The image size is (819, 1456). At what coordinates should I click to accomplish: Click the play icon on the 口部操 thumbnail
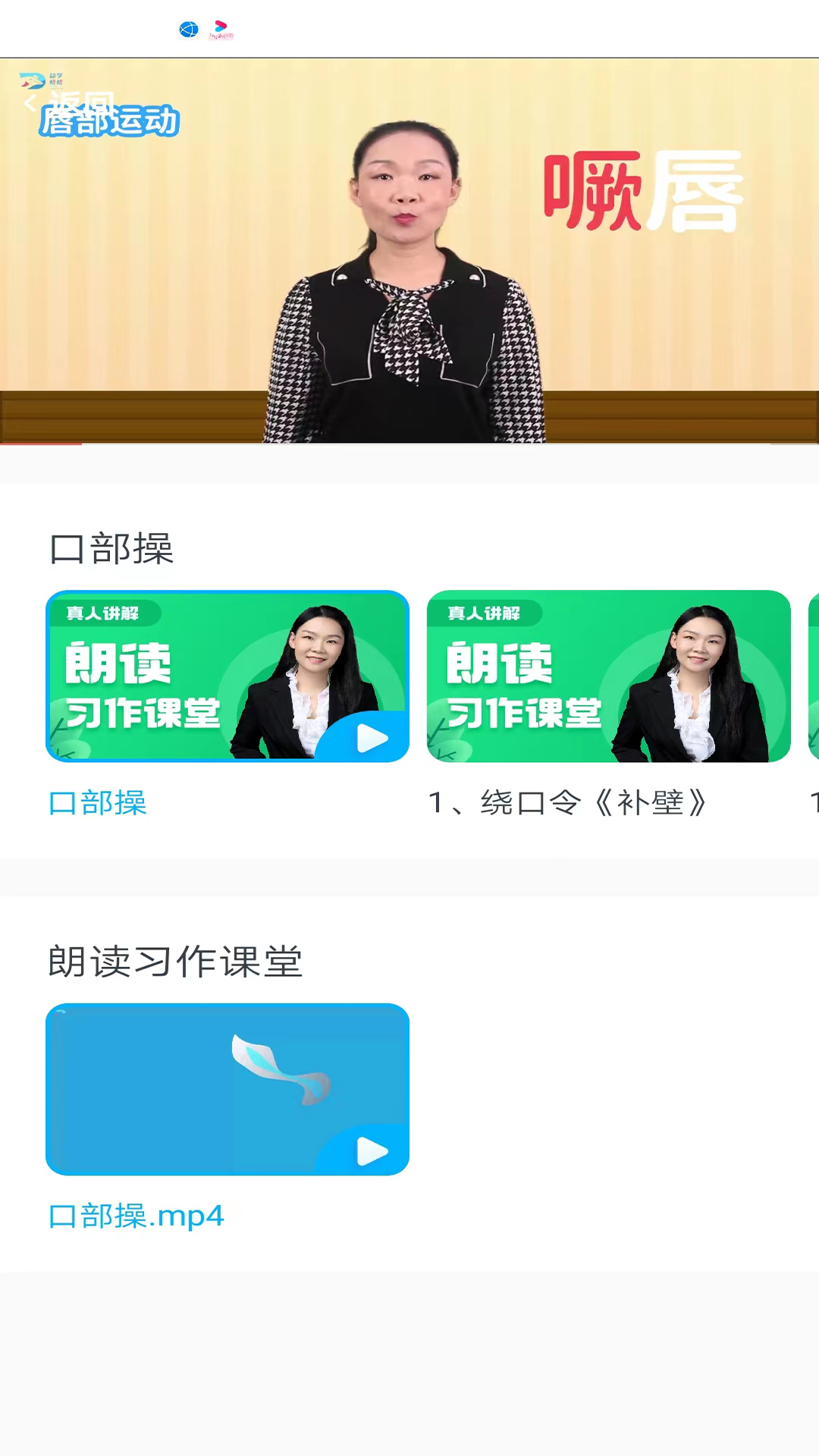[371, 737]
